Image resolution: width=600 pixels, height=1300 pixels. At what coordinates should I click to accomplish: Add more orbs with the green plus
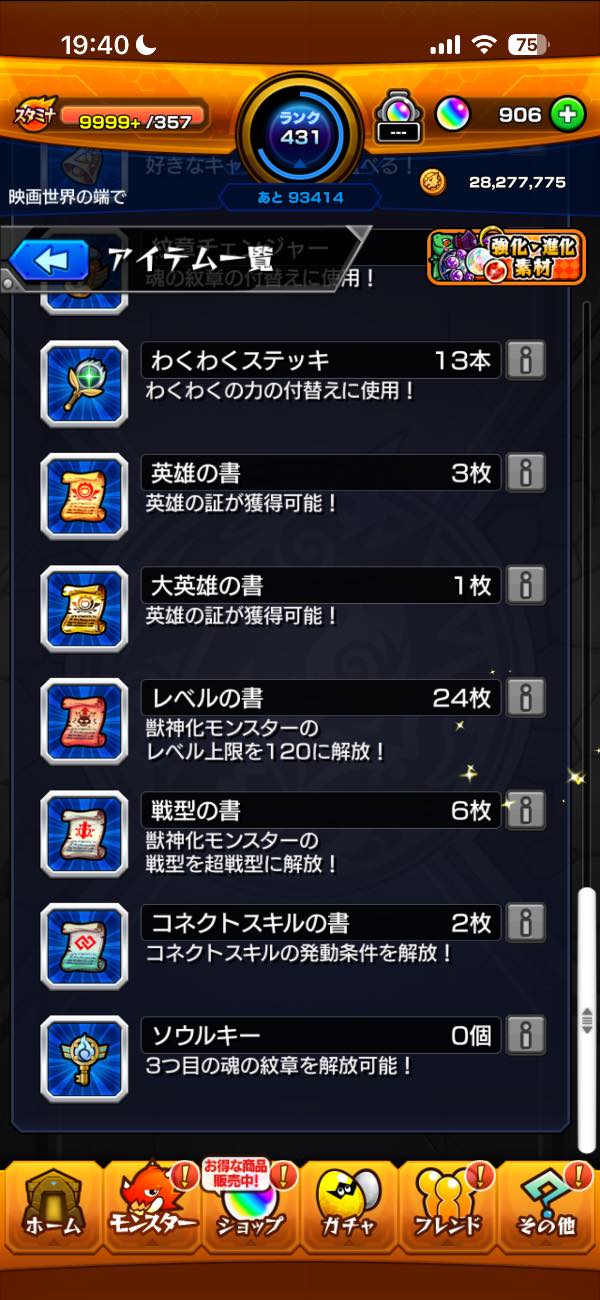[x=567, y=115]
